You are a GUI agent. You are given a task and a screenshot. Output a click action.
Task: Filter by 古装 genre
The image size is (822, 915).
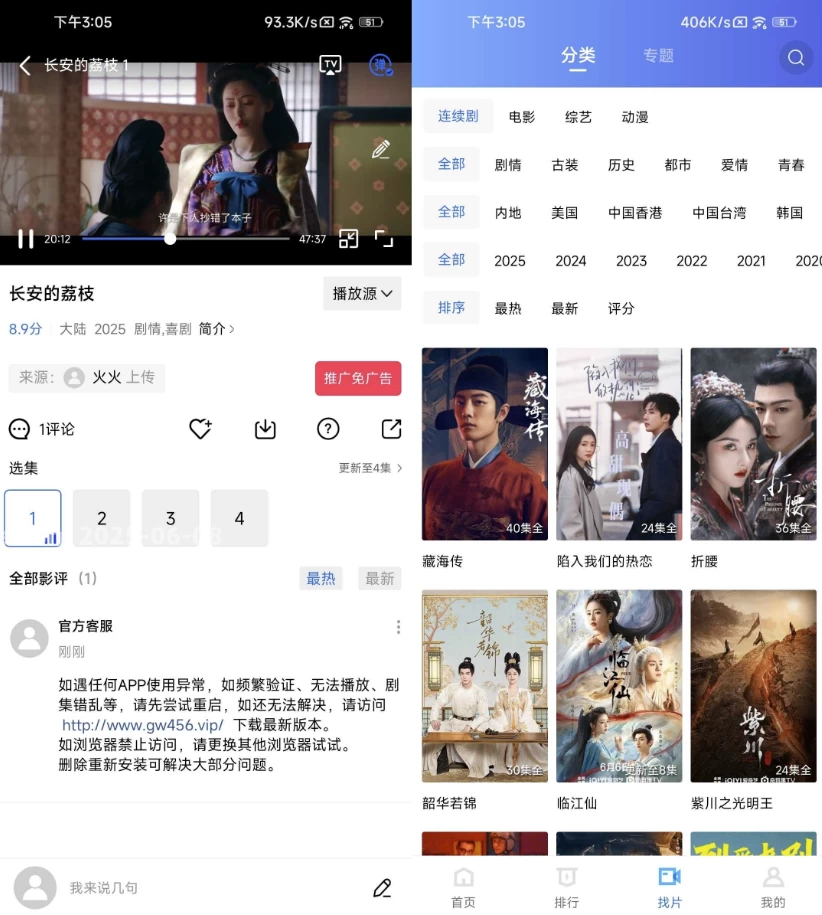click(565, 165)
